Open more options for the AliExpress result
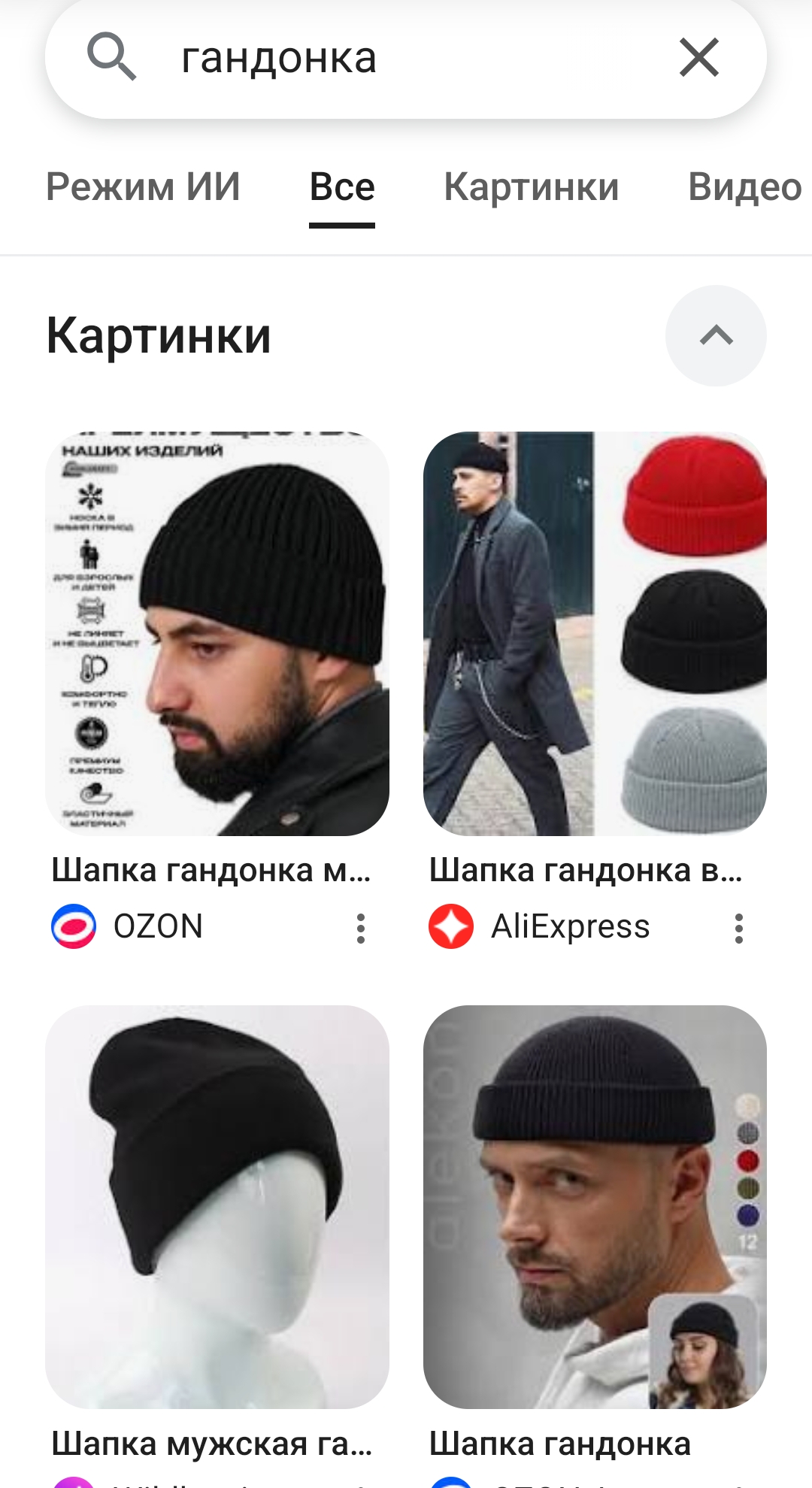 739,929
